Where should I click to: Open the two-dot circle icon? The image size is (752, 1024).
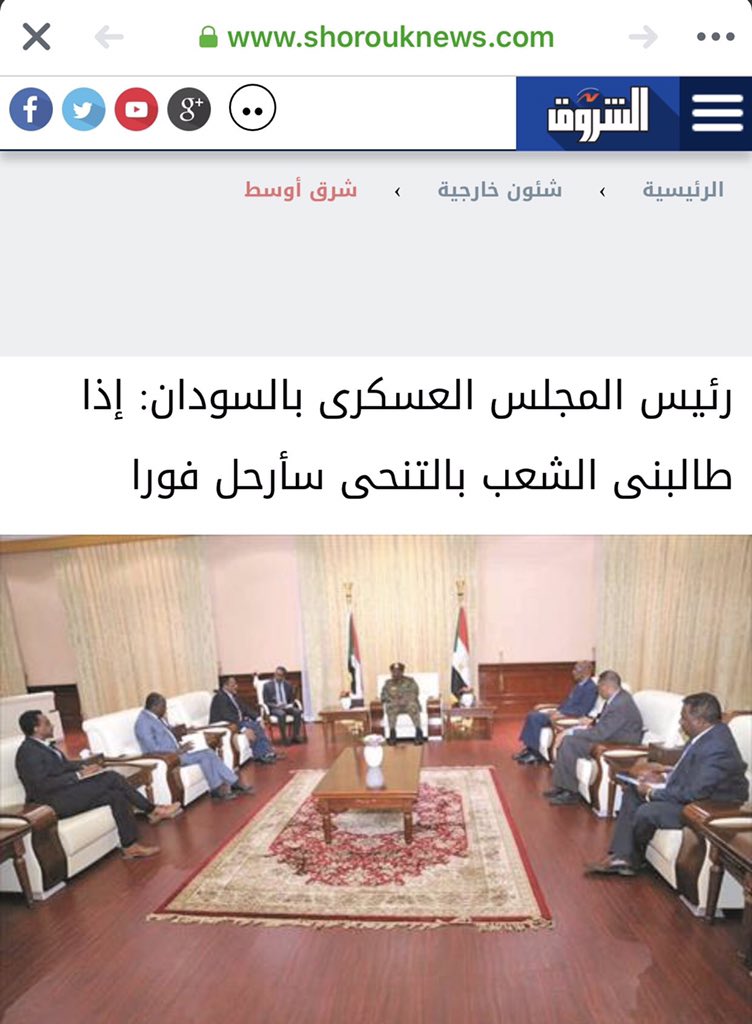point(252,110)
